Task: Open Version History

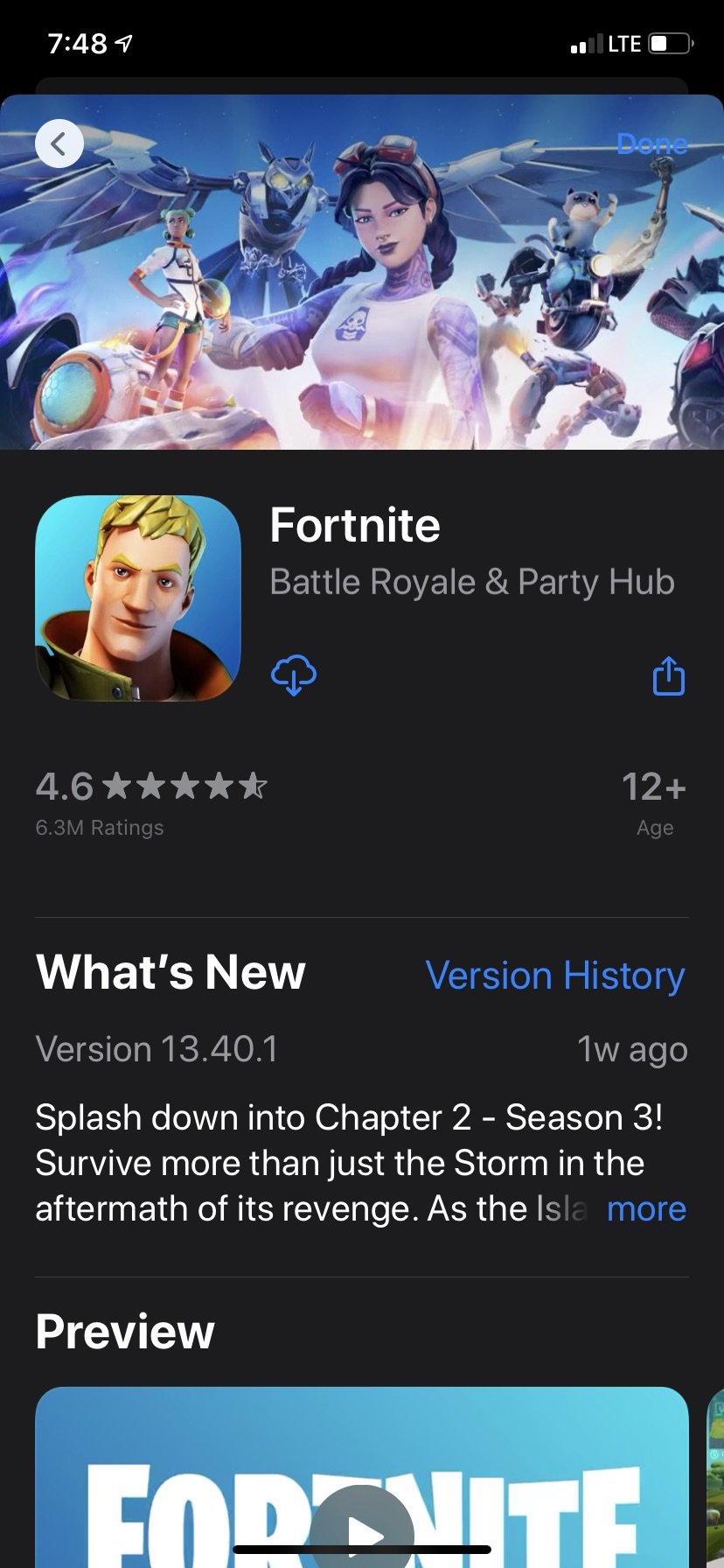Action: point(554,975)
